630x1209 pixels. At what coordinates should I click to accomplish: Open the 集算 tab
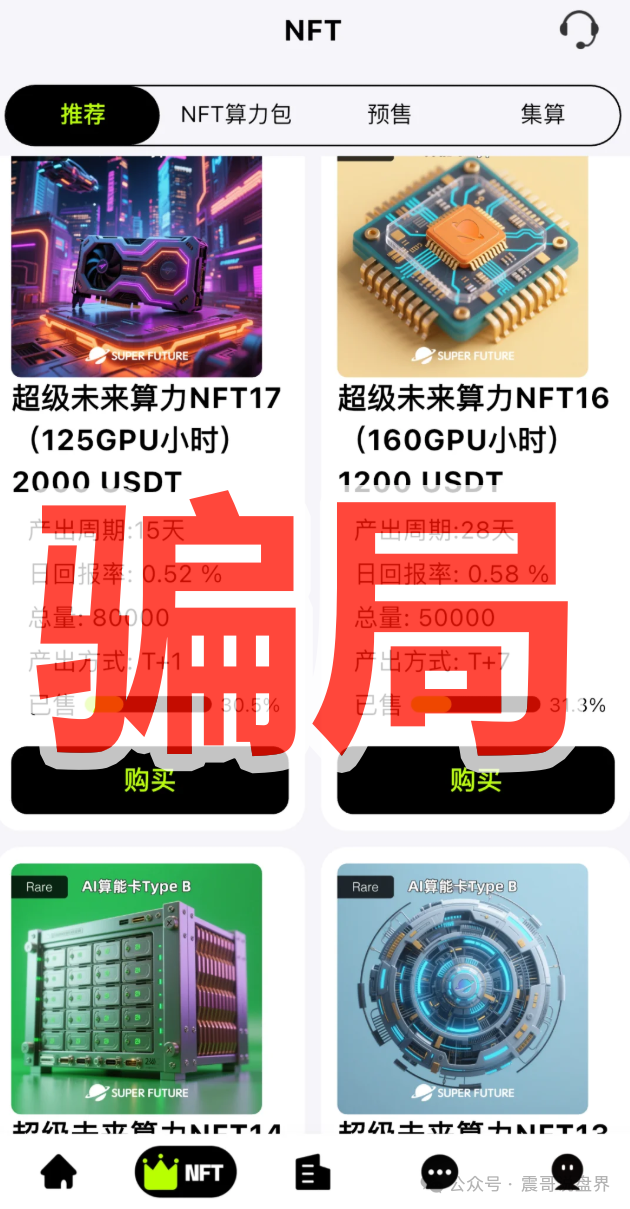point(542,115)
